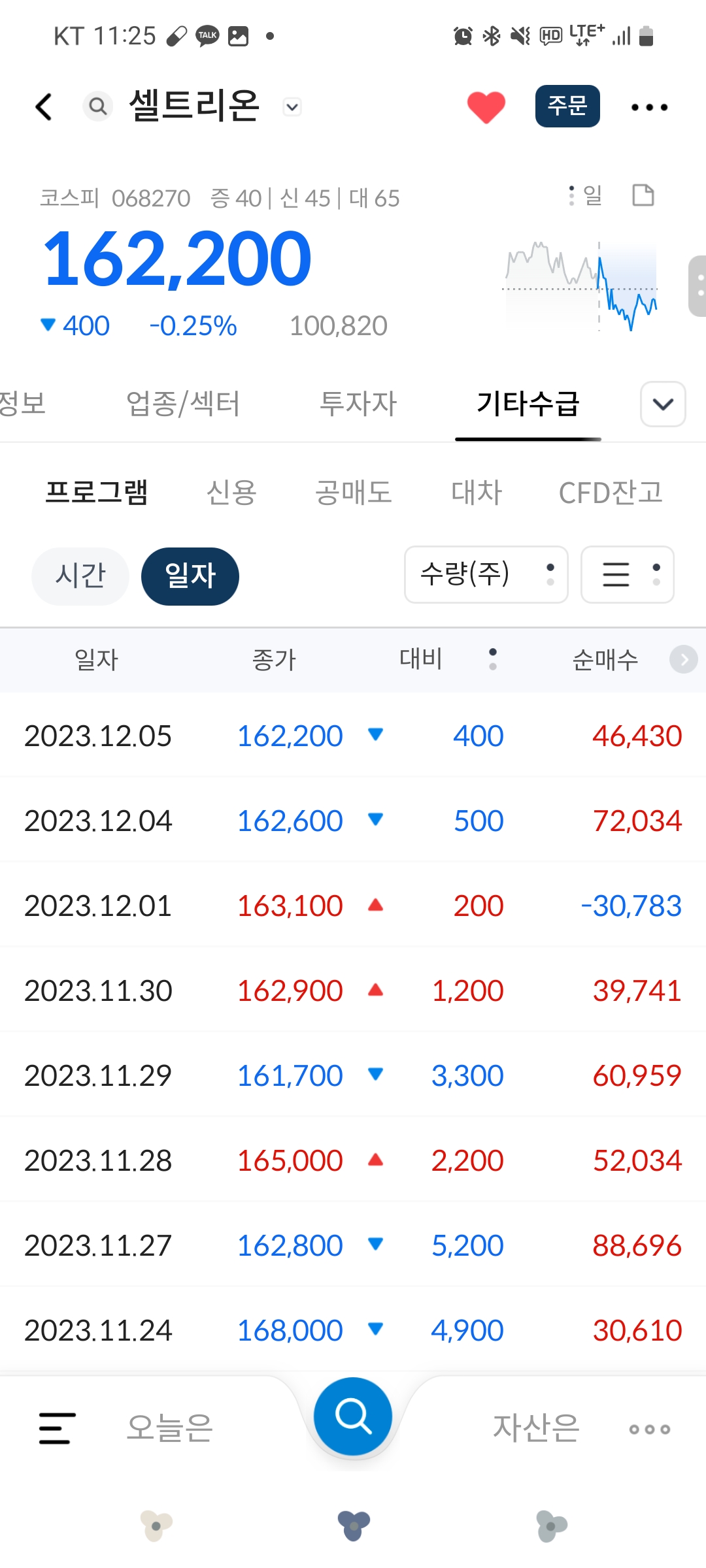Open the three-dot overflow menu at top
Image resolution: width=706 pixels, height=1568 pixels.
point(649,107)
